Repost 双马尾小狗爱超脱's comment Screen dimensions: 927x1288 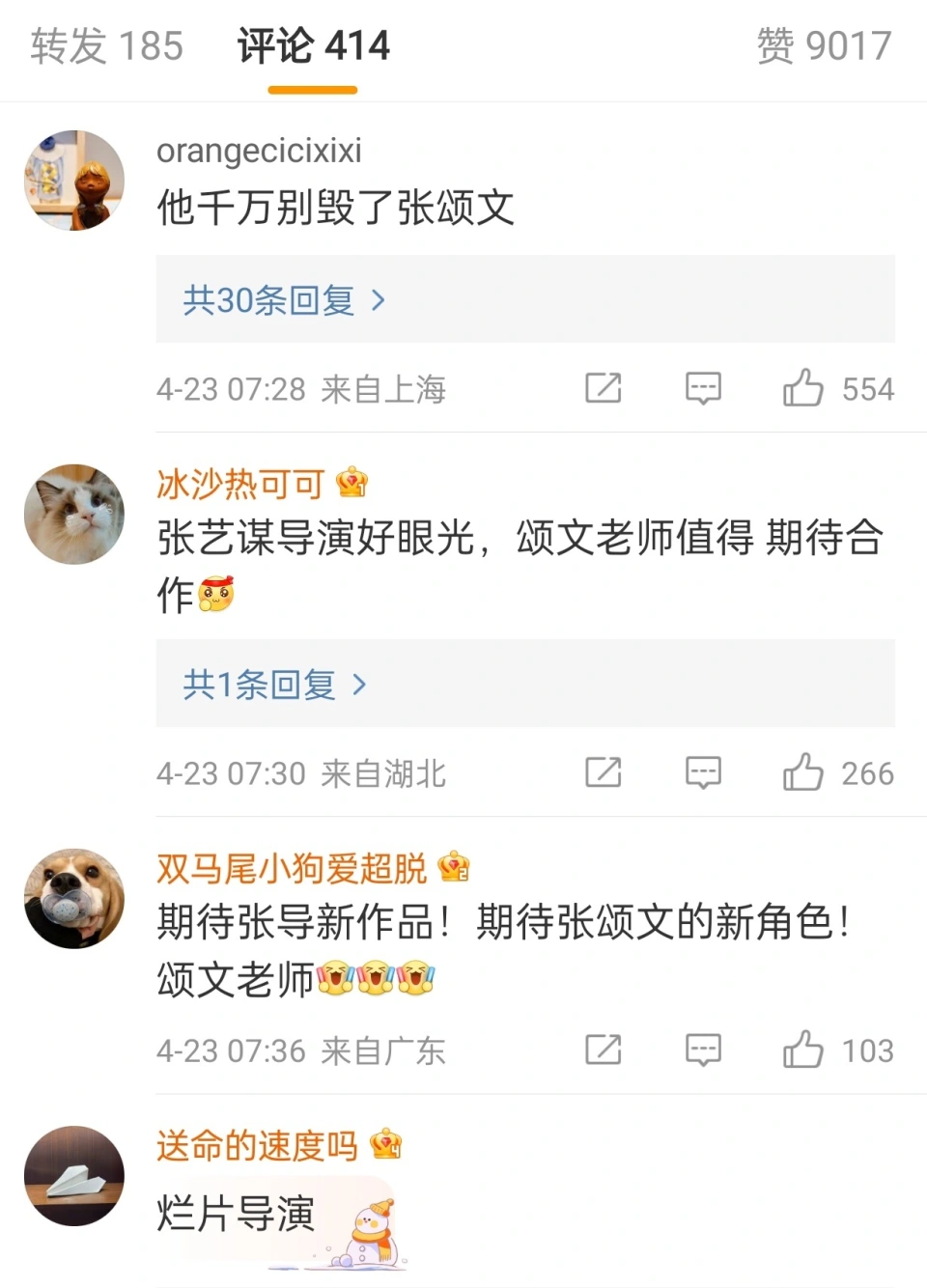click(604, 1050)
